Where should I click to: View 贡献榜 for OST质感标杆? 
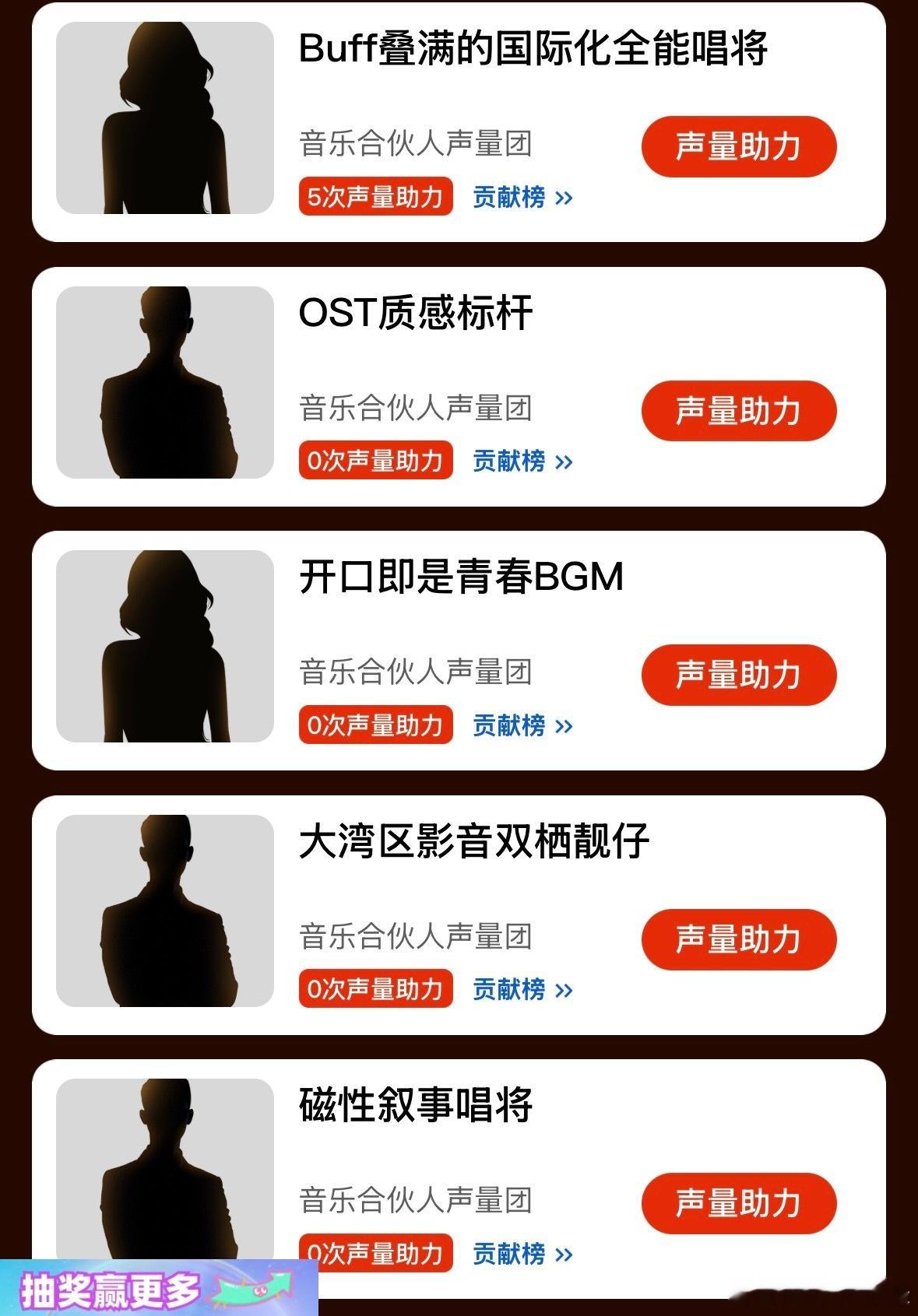coord(522,461)
